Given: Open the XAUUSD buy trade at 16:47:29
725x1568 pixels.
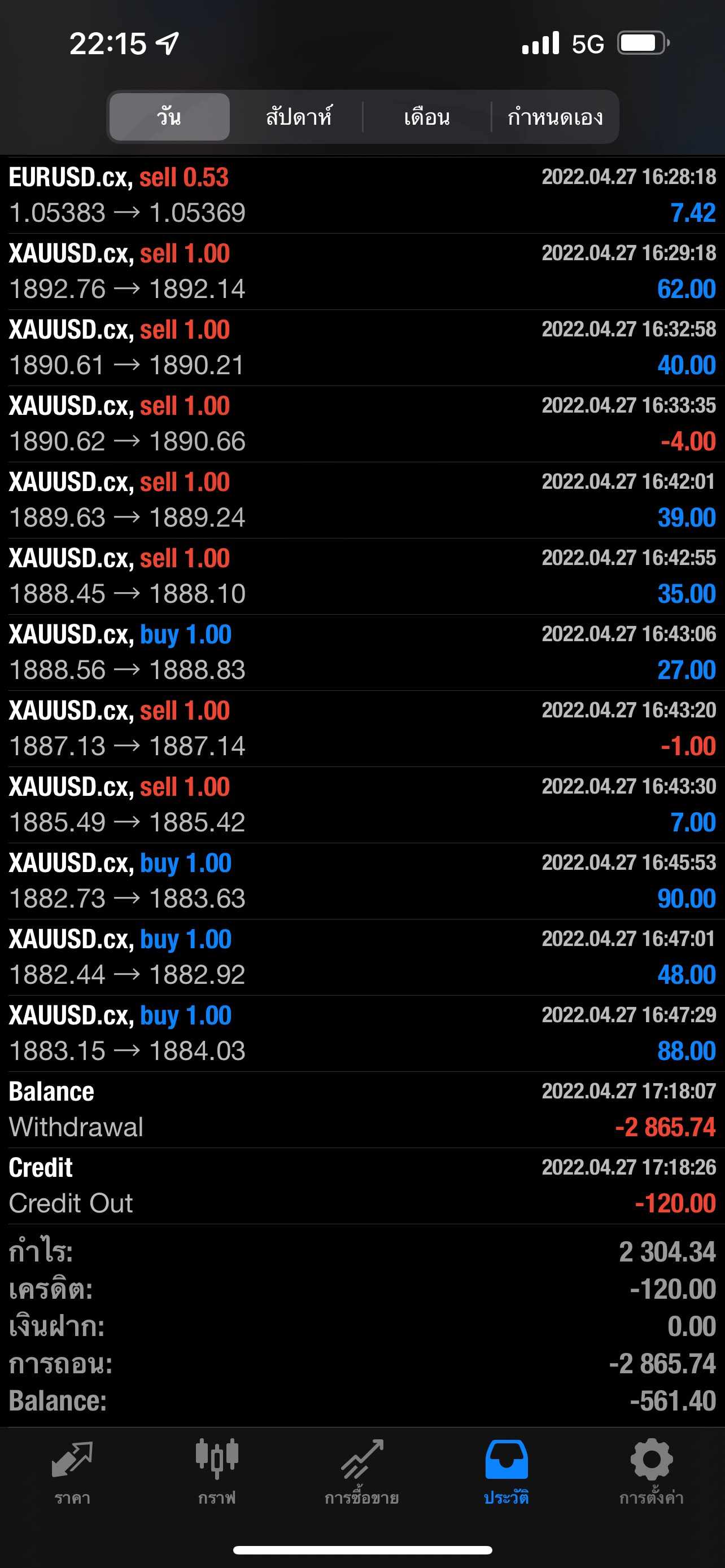Looking at the screenshot, I should [x=362, y=1033].
